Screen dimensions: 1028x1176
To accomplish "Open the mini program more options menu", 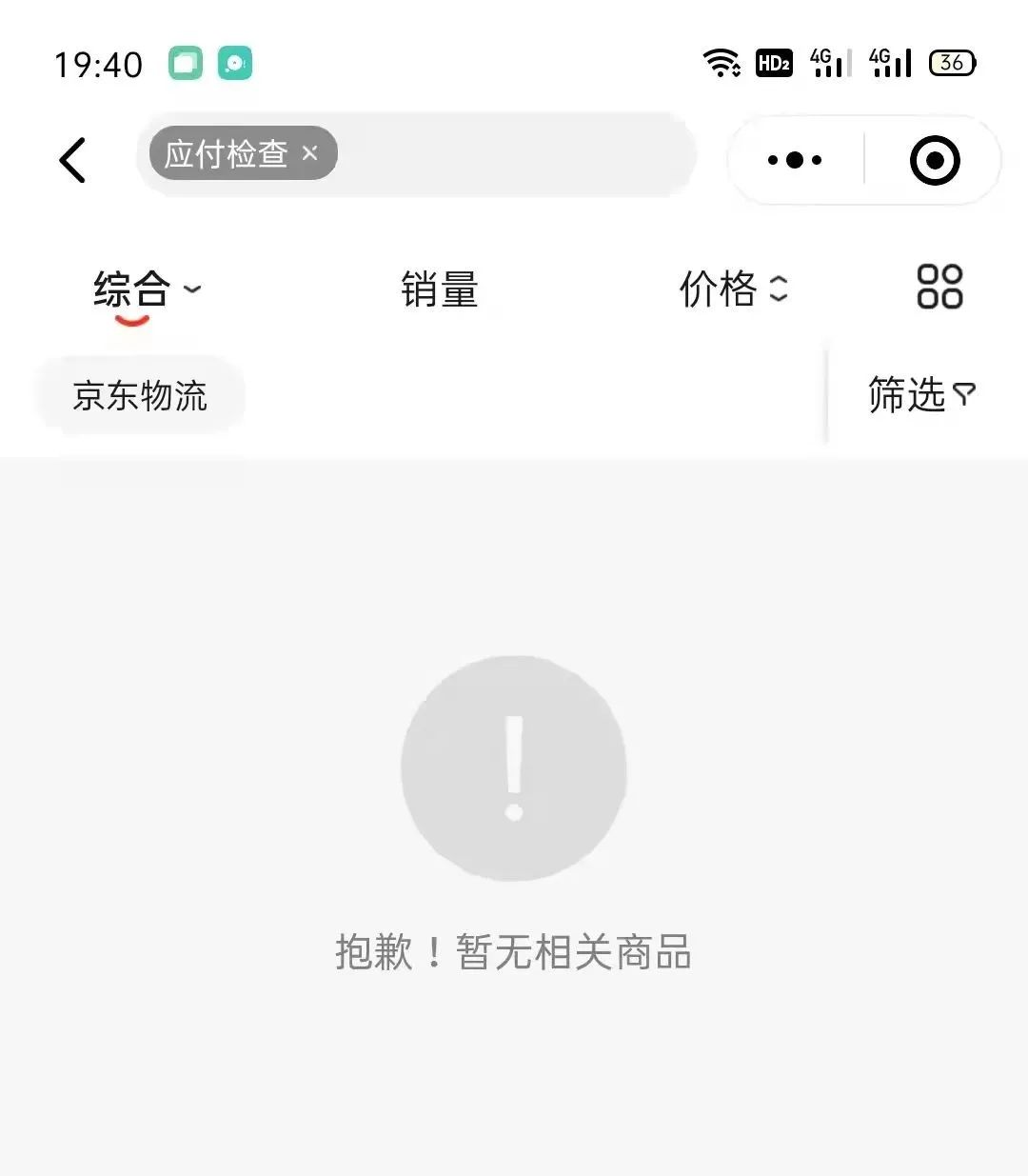I will tap(795, 160).
